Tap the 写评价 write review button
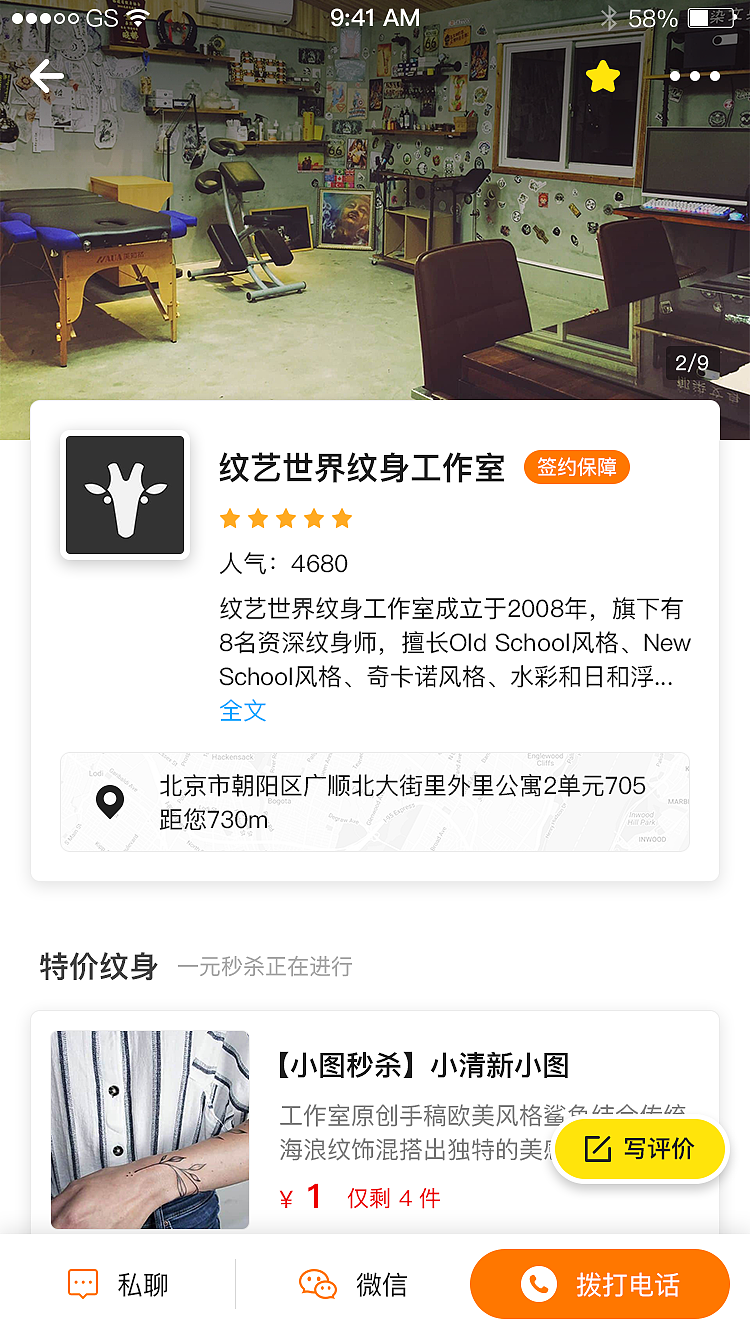This screenshot has height=1334, width=750. tap(640, 1149)
